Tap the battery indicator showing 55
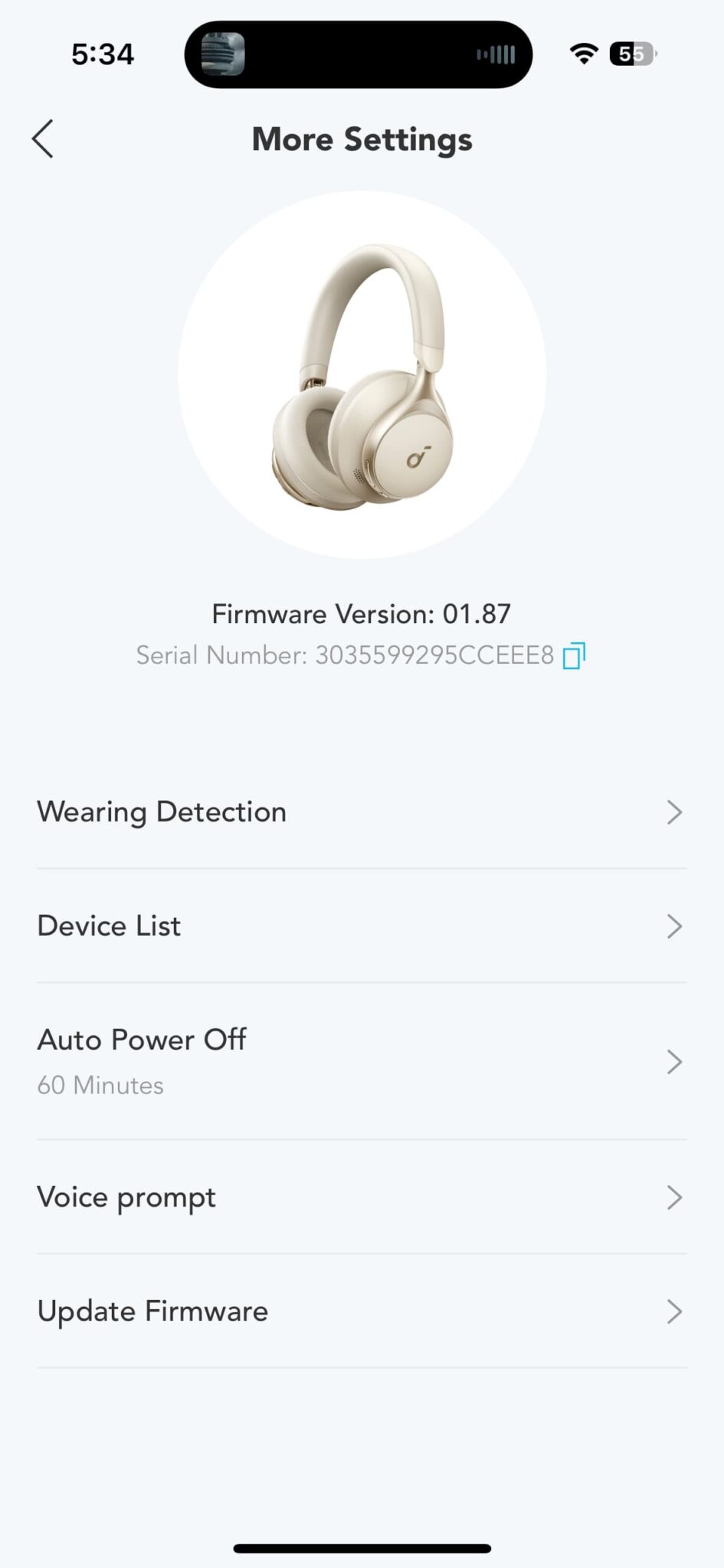The height and width of the screenshot is (1568, 724). (x=630, y=53)
